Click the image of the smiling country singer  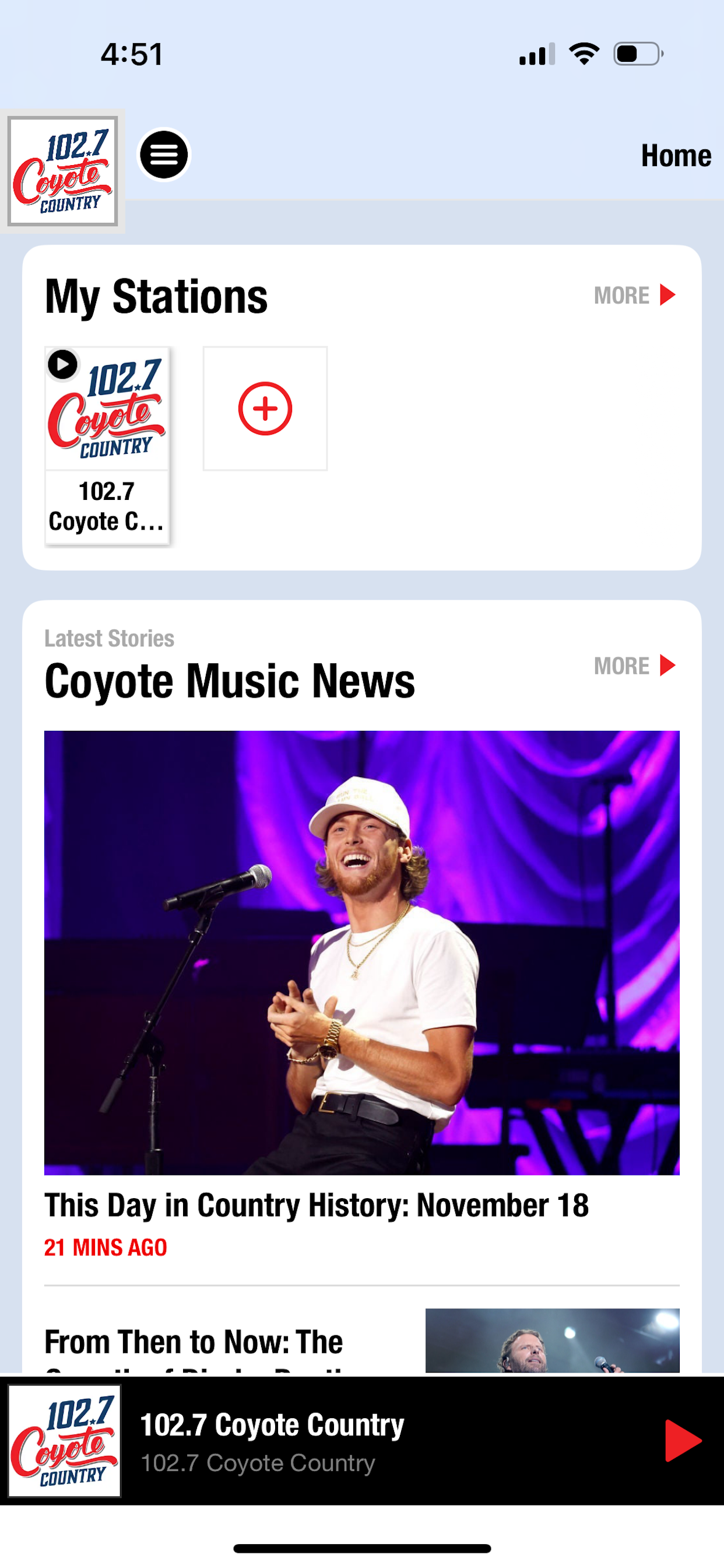pyautogui.click(x=362, y=950)
